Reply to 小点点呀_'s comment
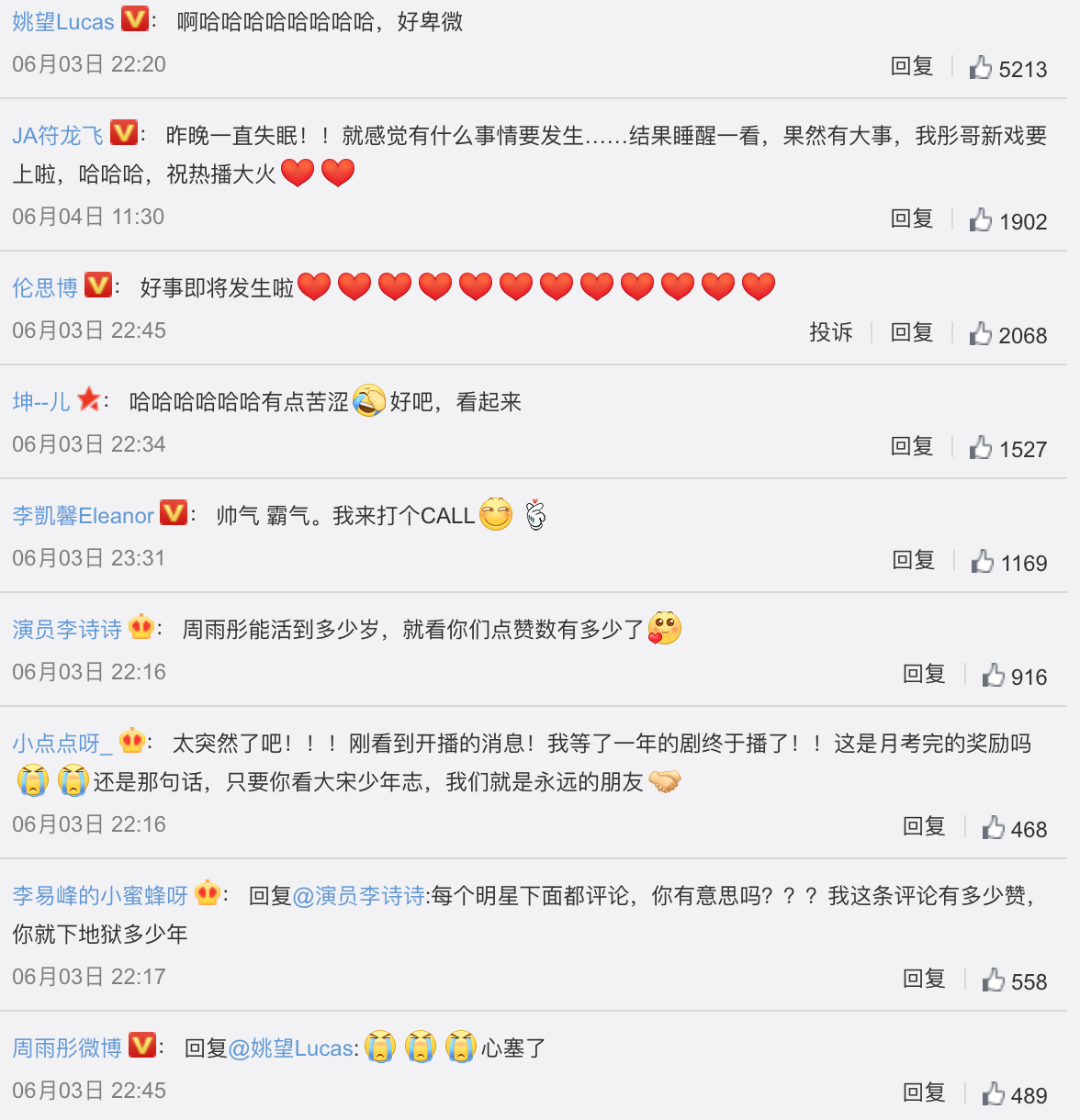The height and width of the screenshot is (1120, 1080). pyautogui.click(x=924, y=826)
